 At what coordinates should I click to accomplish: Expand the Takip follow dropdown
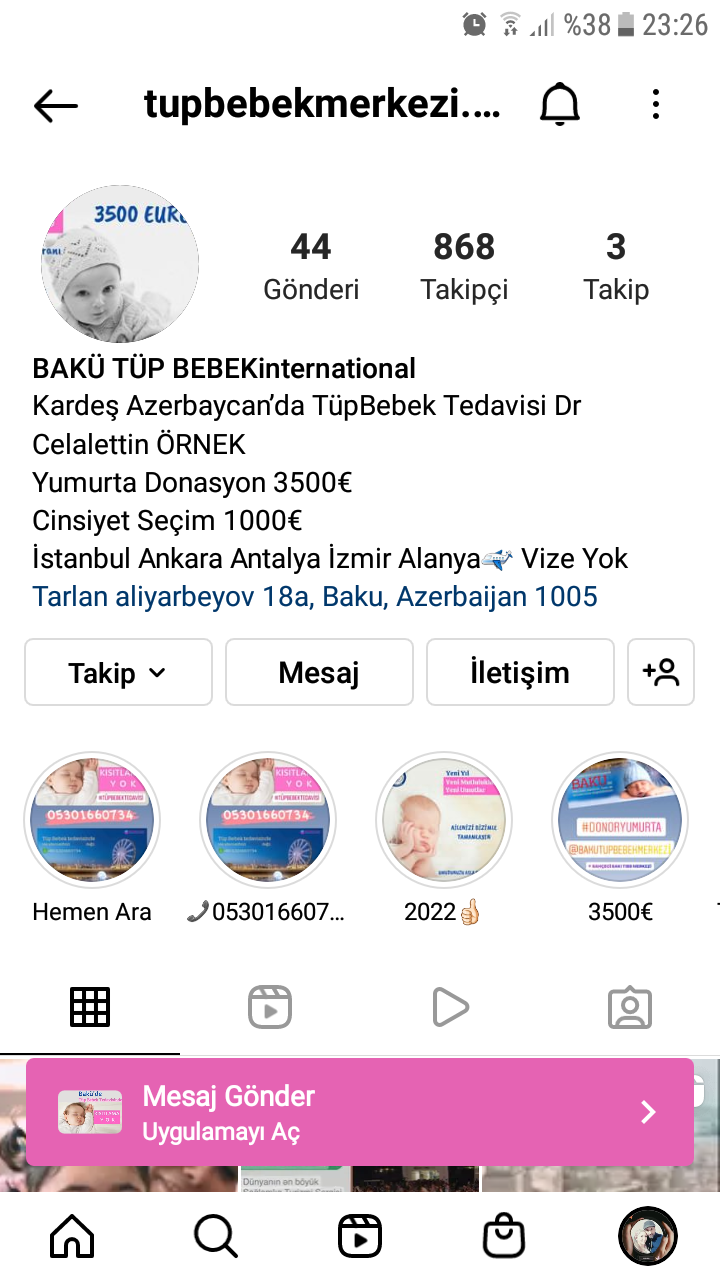118,673
